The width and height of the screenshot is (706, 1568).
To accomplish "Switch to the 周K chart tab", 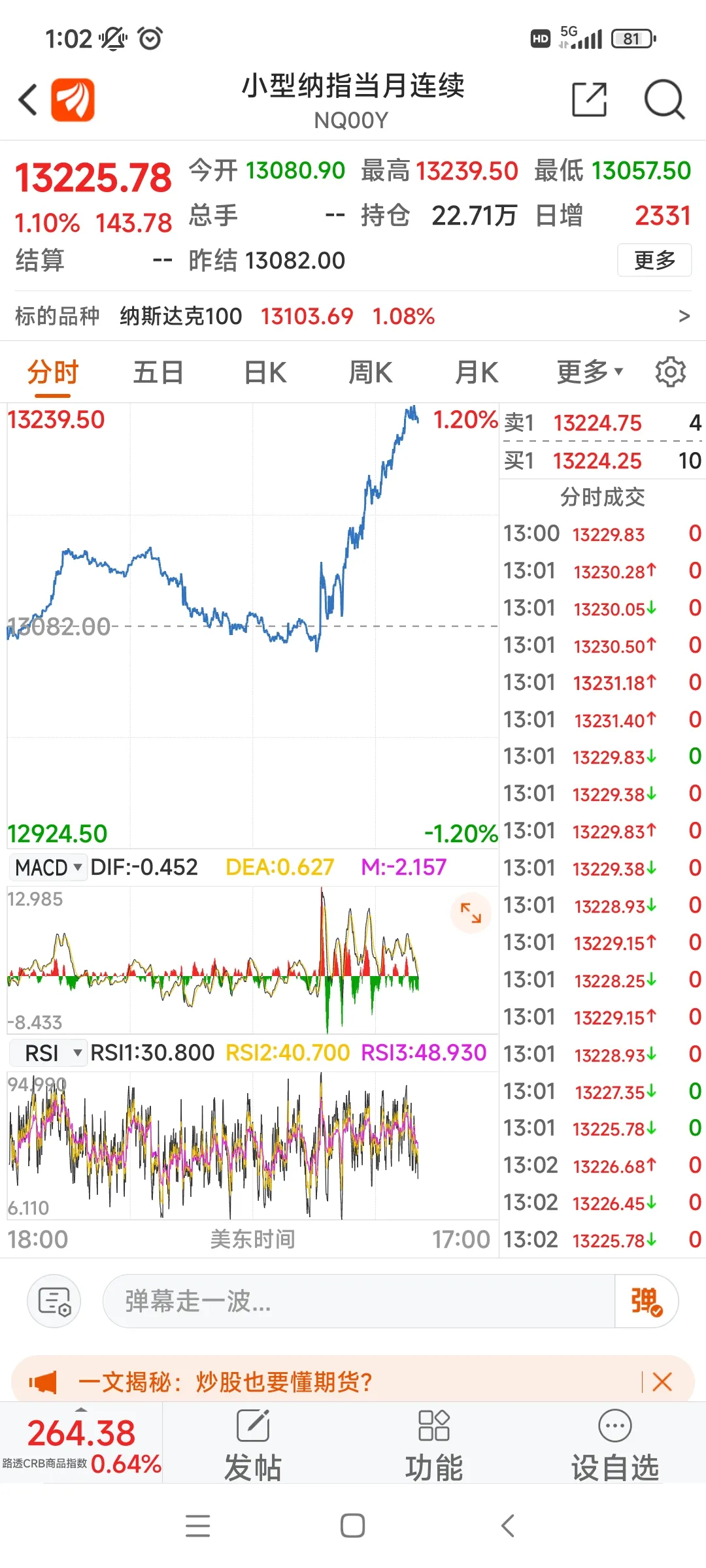I will point(370,373).
